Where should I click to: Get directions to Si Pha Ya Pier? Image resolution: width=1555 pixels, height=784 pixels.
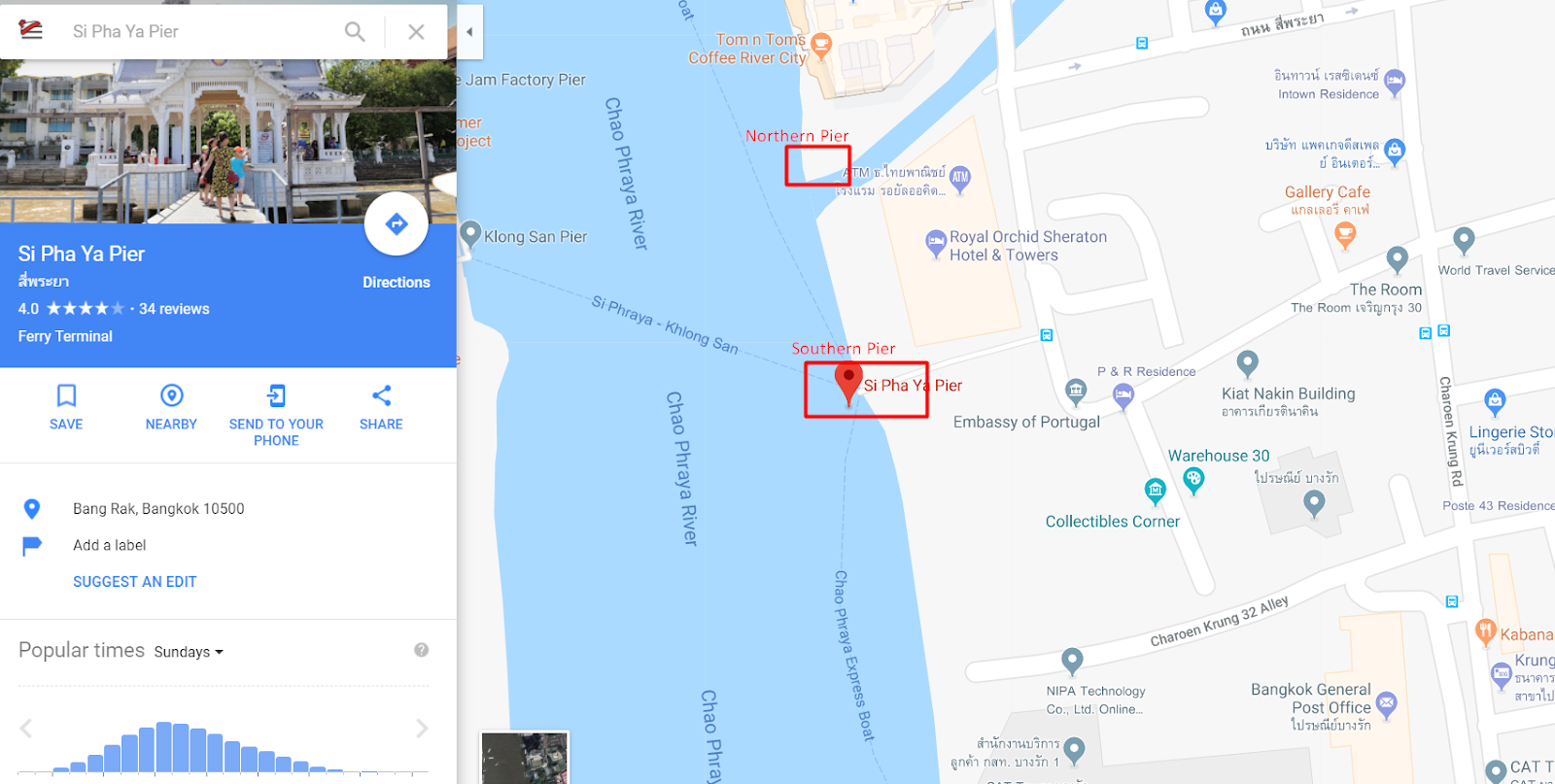point(396,224)
